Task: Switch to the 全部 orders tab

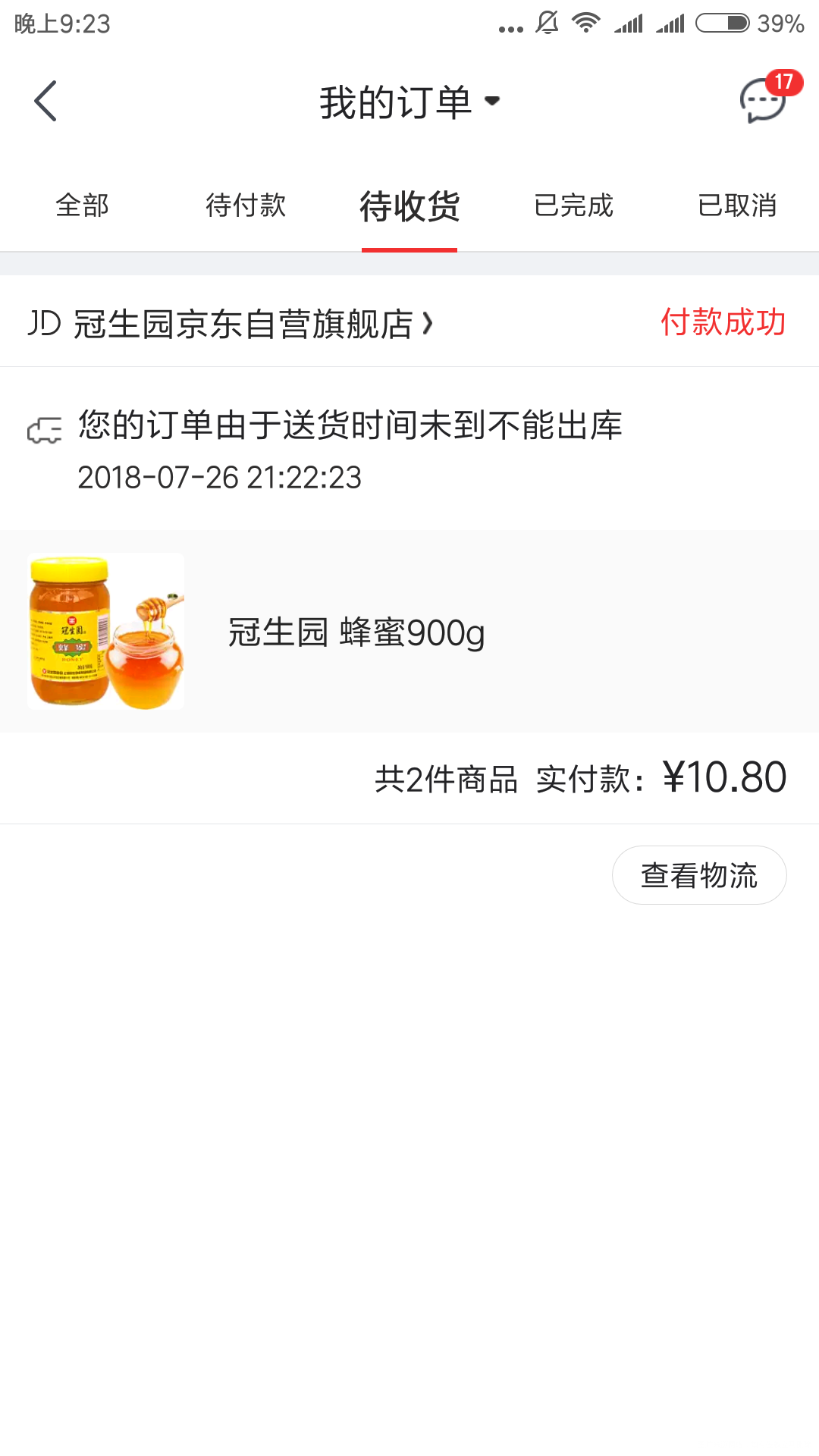Action: (x=82, y=205)
